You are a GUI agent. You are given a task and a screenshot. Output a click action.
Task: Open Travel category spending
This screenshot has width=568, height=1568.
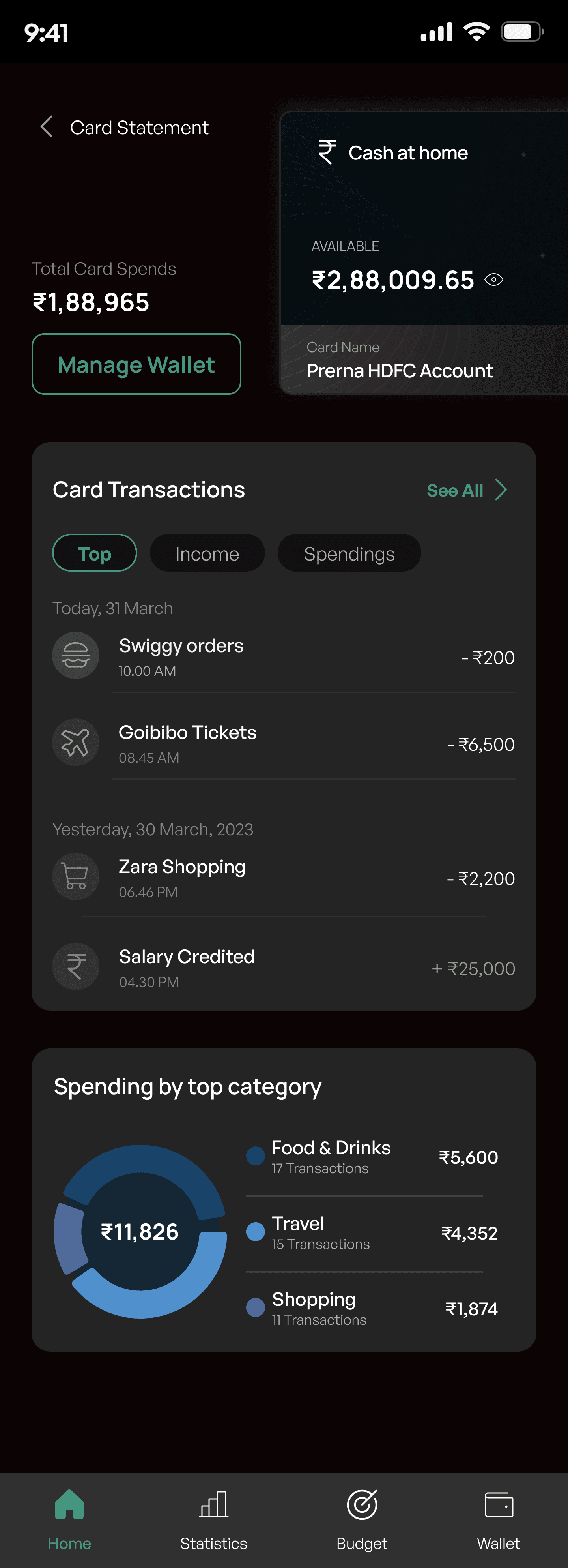tap(372, 1232)
